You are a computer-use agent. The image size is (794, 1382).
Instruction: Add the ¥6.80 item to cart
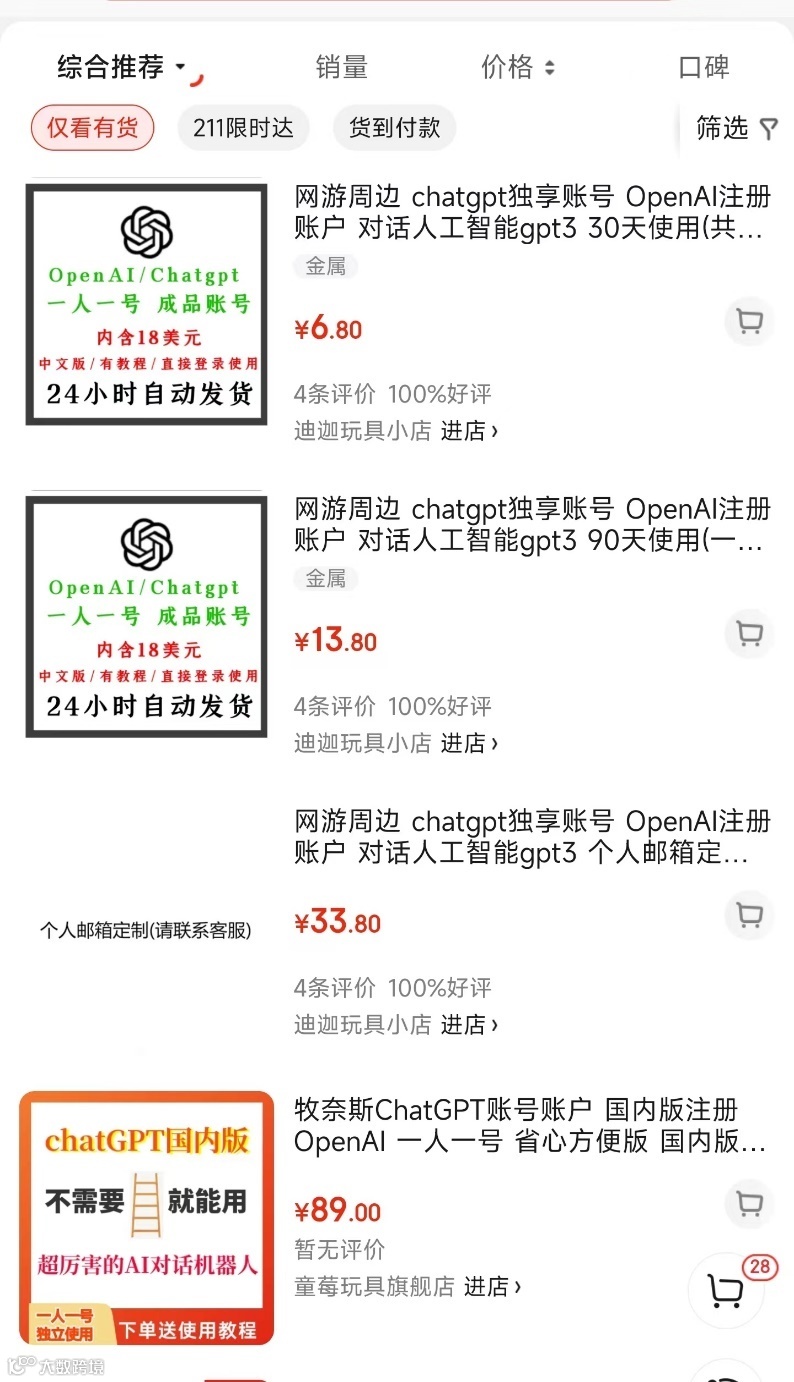coord(749,321)
